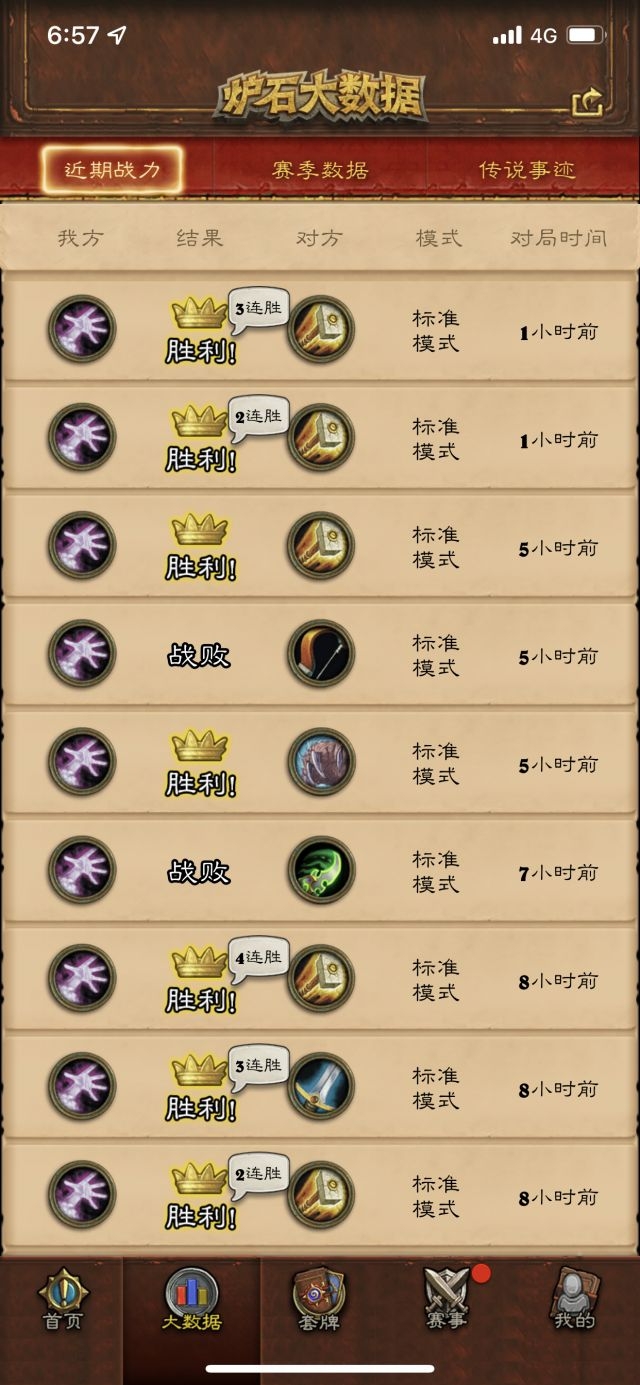
Task: Switch to the 赛季数据 tab
Action: pyautogui.click(x=320, y=170)
